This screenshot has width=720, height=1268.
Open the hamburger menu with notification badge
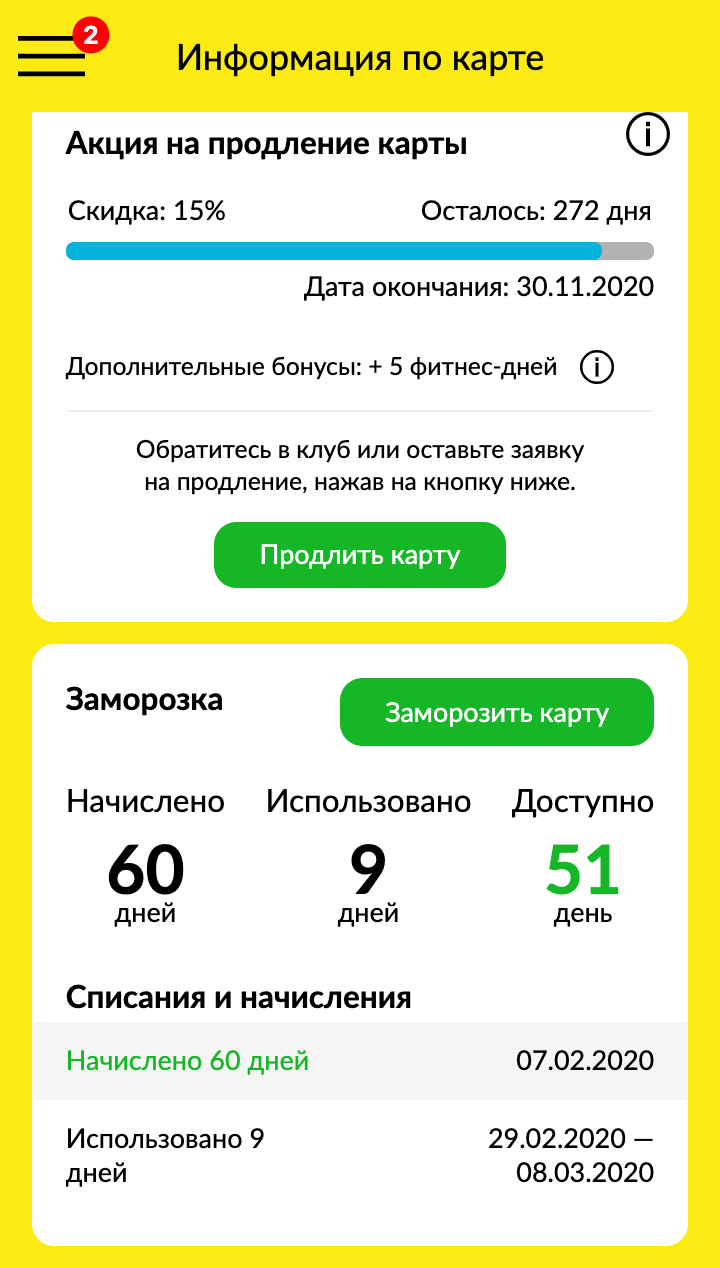tap(52, 56)
